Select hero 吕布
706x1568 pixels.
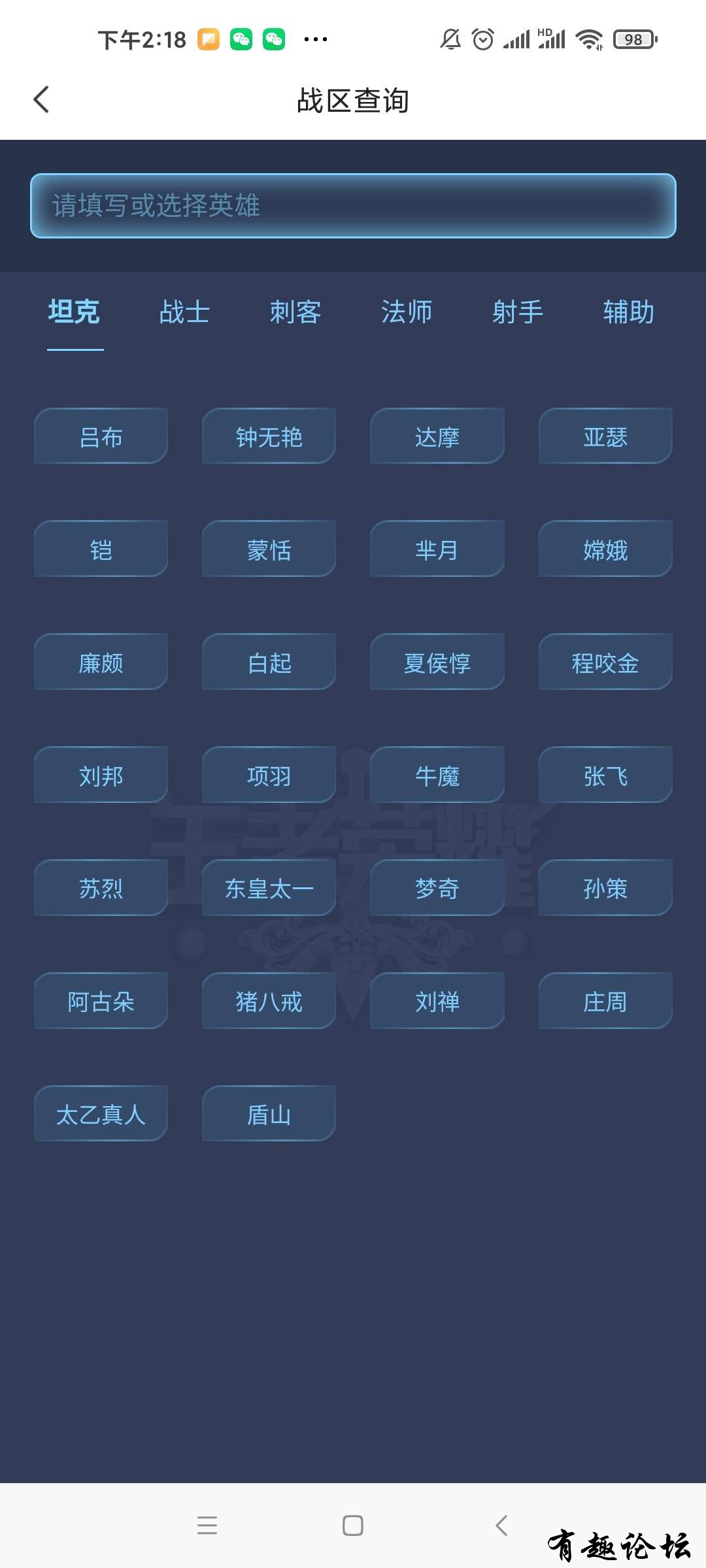point(101,436)
